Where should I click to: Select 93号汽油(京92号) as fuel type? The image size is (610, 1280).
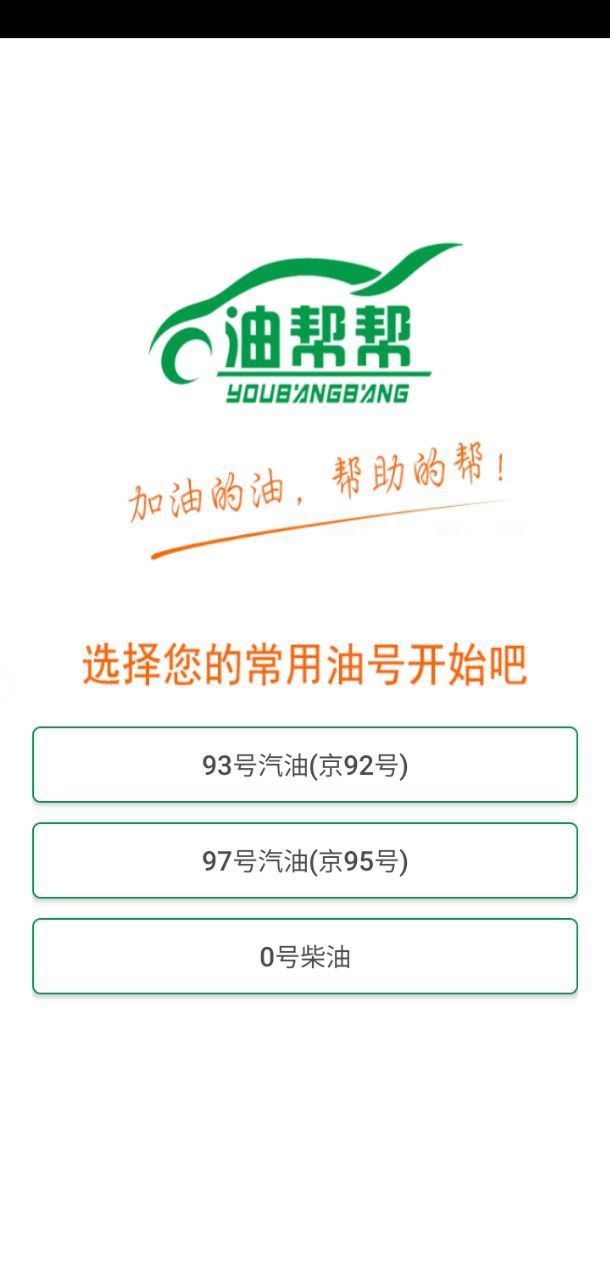(x=305, y=765)
